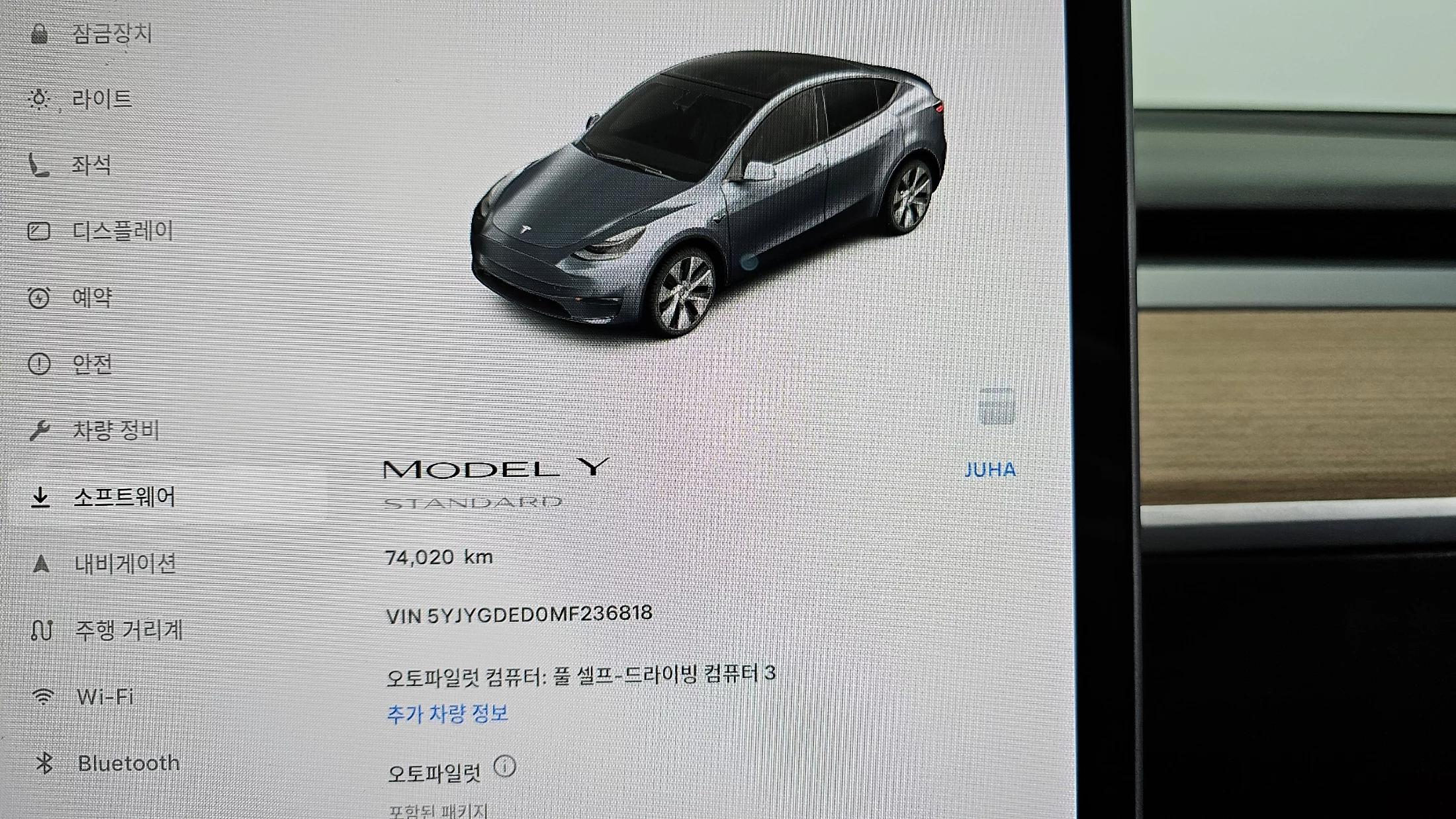The image size is (1456, 819).
Task: Go to 좌석 (Seats) settings
Action: [91, 165]
